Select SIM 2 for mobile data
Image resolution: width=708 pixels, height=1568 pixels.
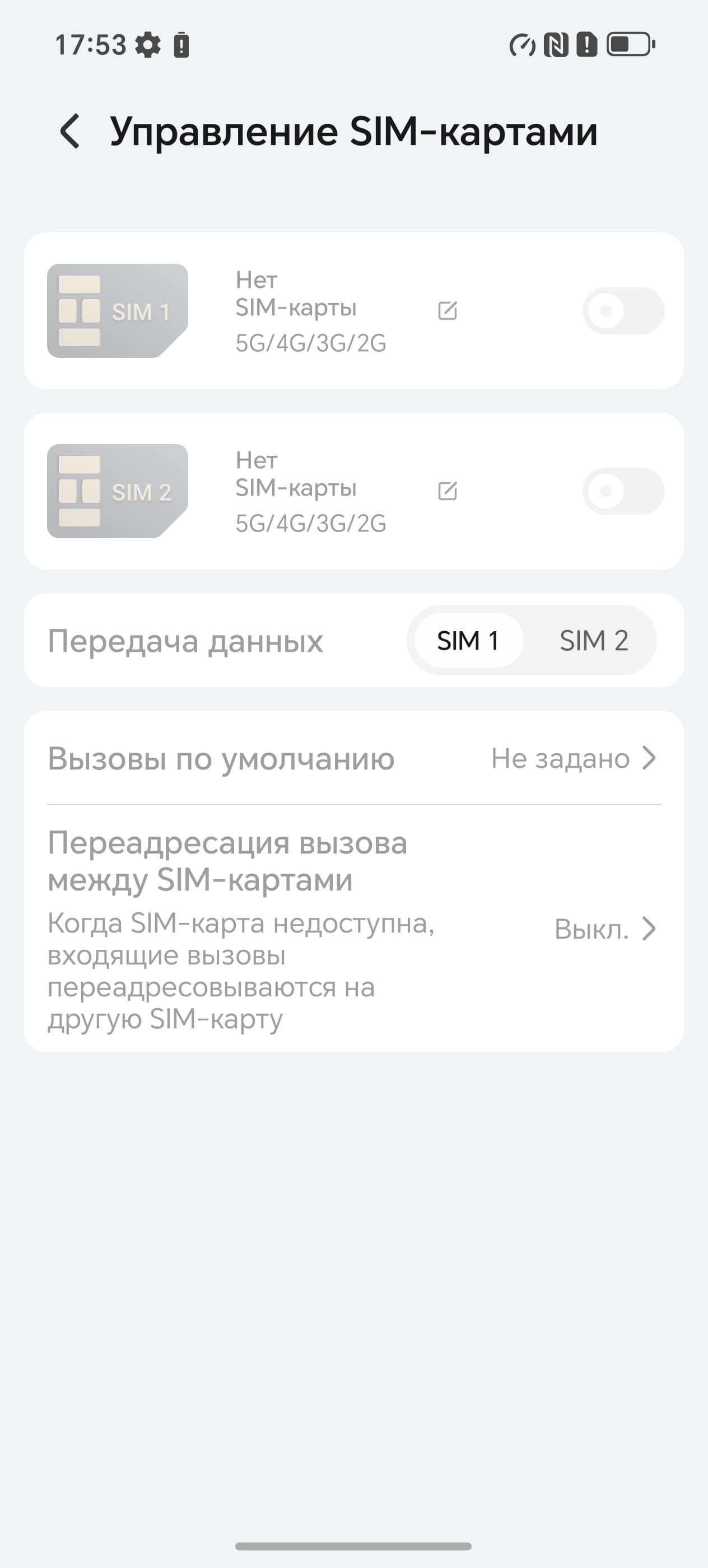594,640
